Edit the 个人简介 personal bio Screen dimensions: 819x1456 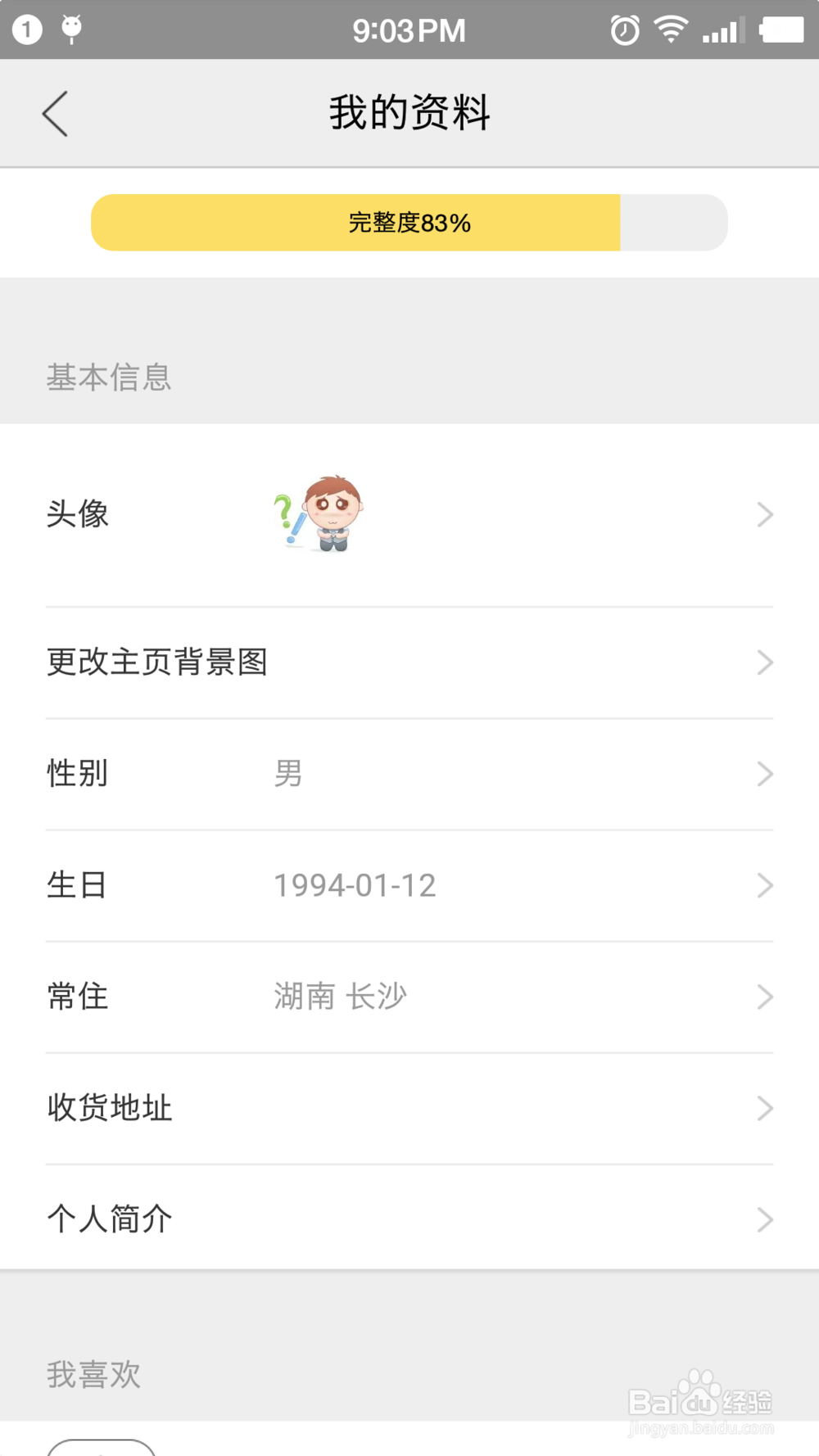pos(409,1219)
